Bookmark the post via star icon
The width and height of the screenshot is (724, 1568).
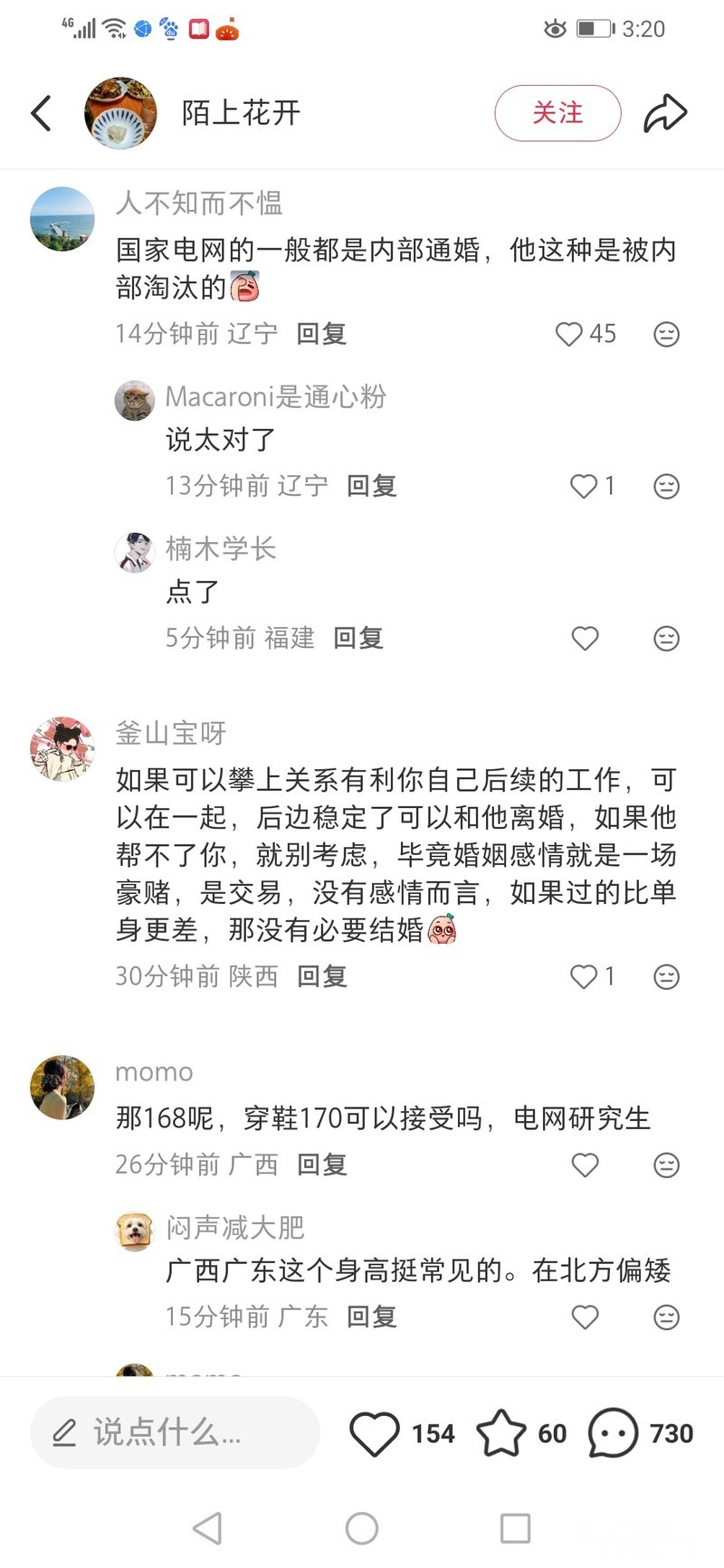click(500, 1433)
